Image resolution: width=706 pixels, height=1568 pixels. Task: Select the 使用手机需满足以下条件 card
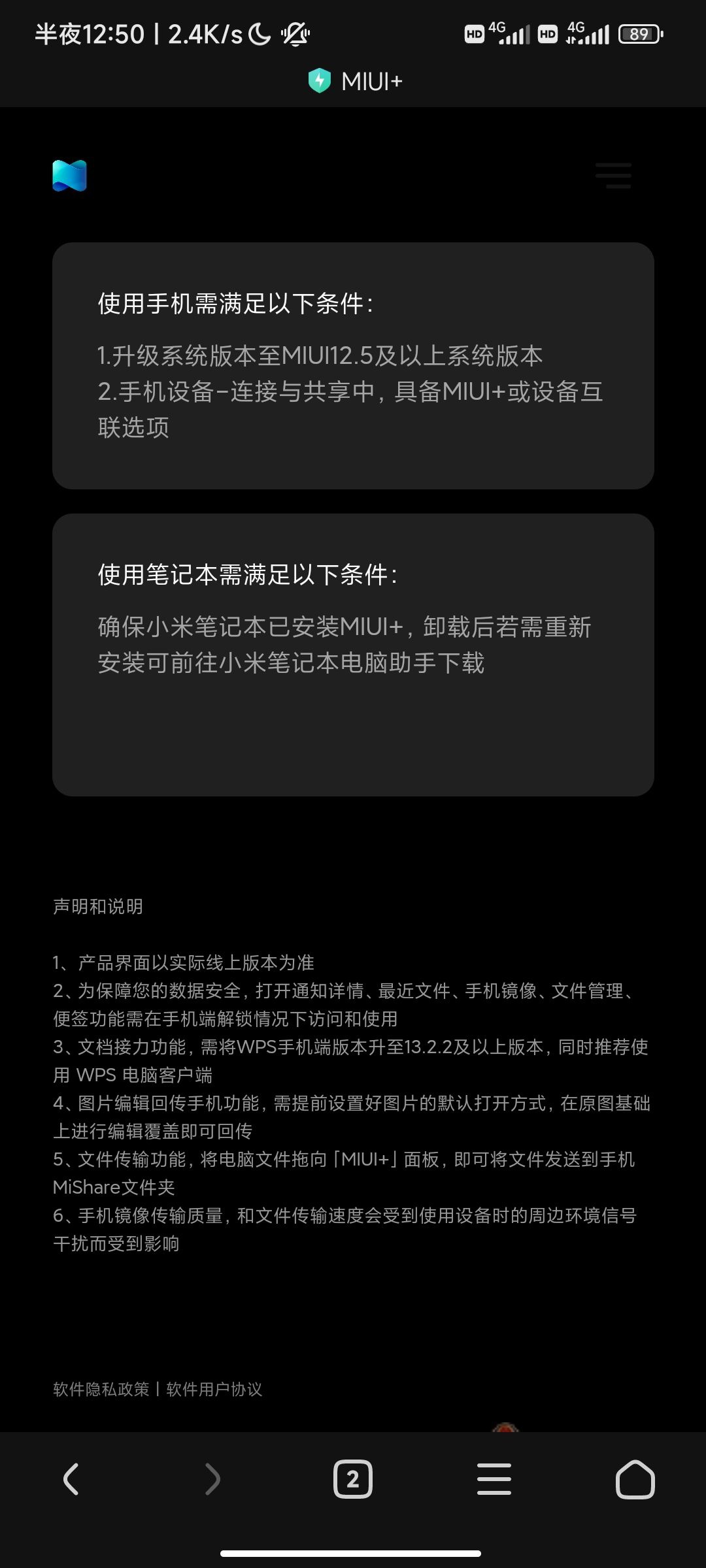pyautogui.click(x=353, y=366)
